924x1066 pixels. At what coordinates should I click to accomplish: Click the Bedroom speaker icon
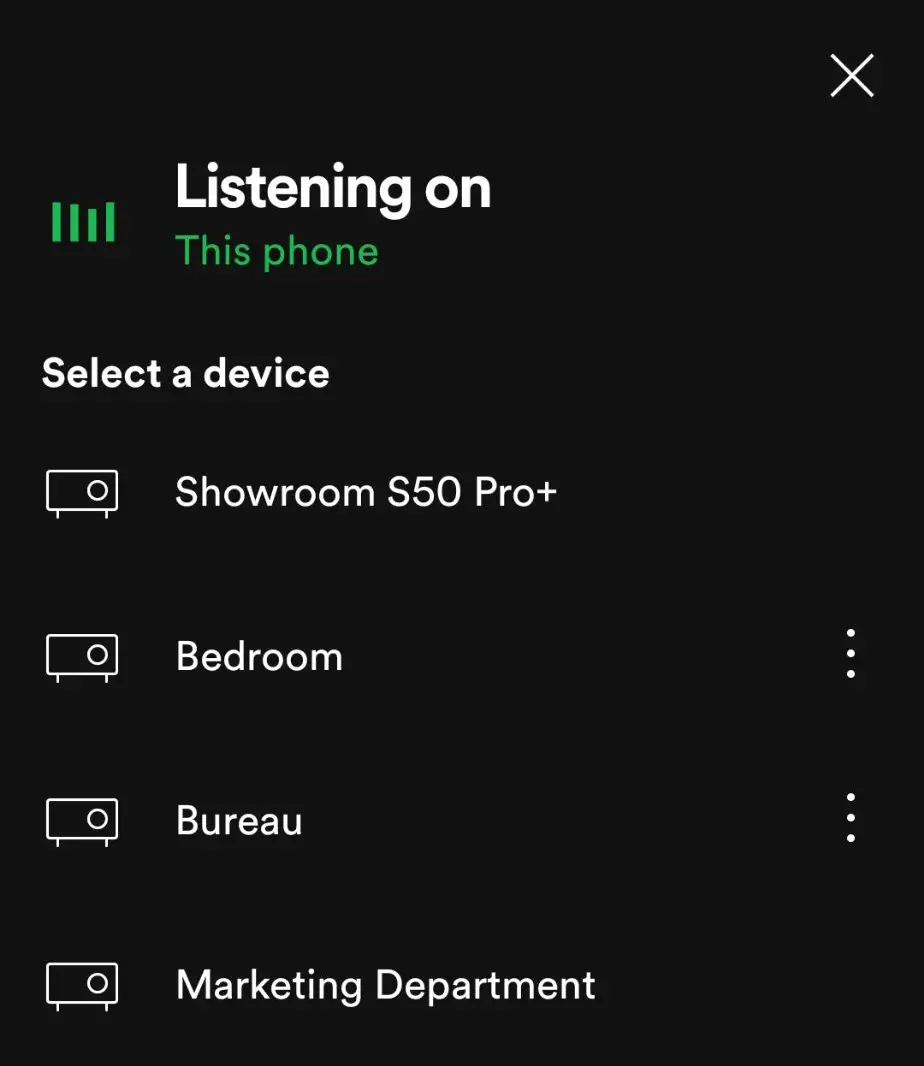81,657
